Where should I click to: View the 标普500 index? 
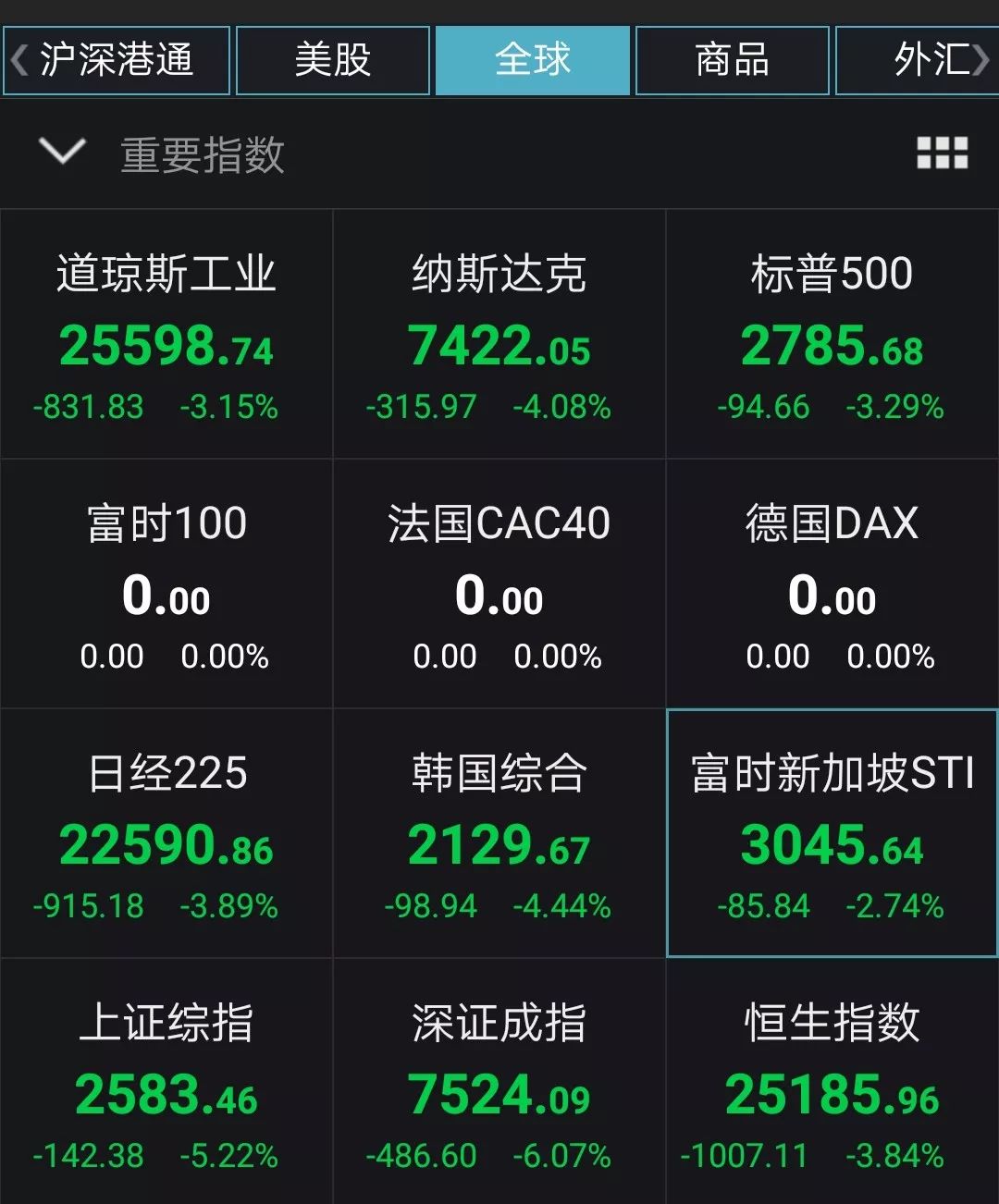tap(832, 335)
